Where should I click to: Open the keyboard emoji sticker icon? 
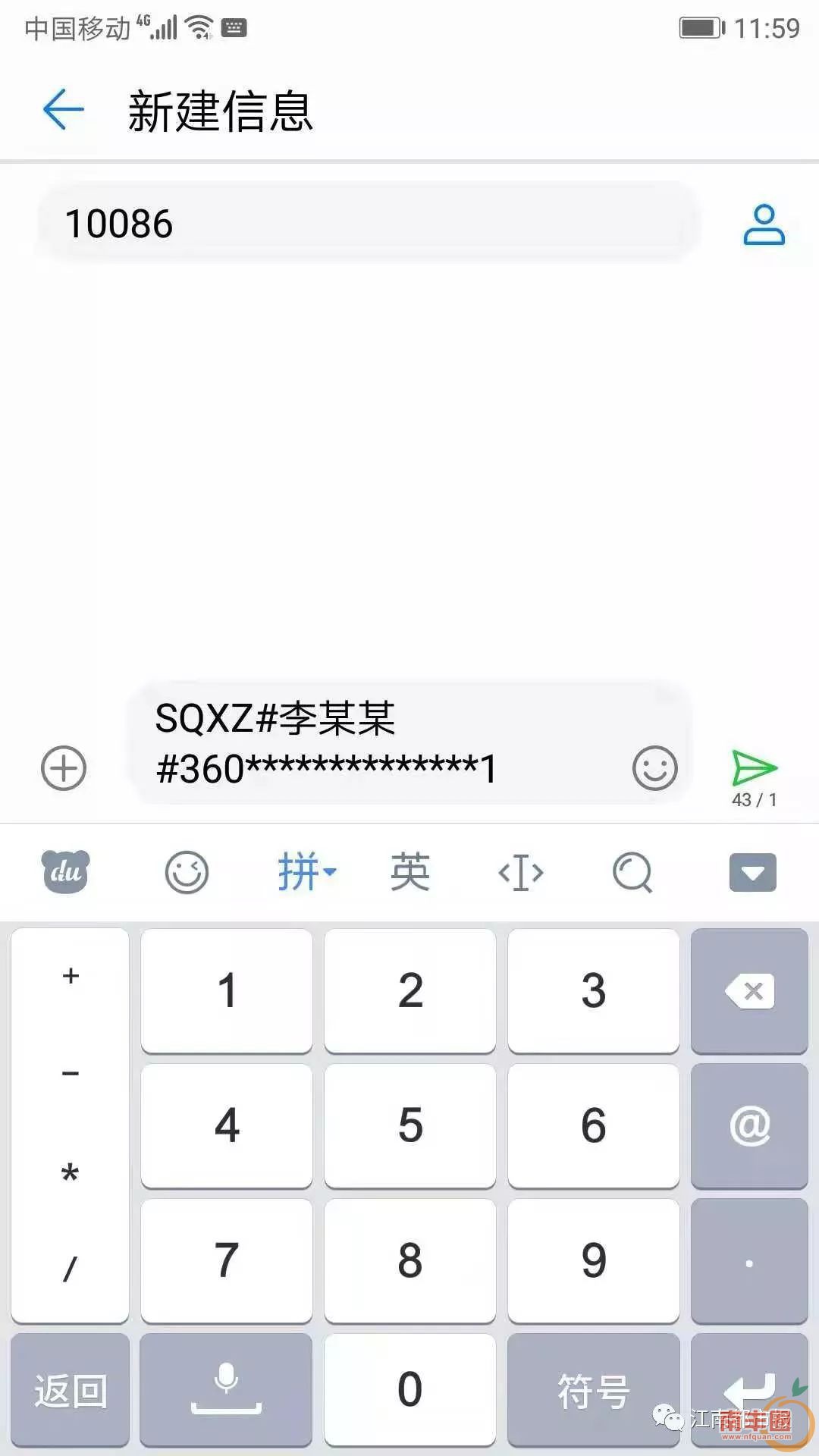(187, 872)
